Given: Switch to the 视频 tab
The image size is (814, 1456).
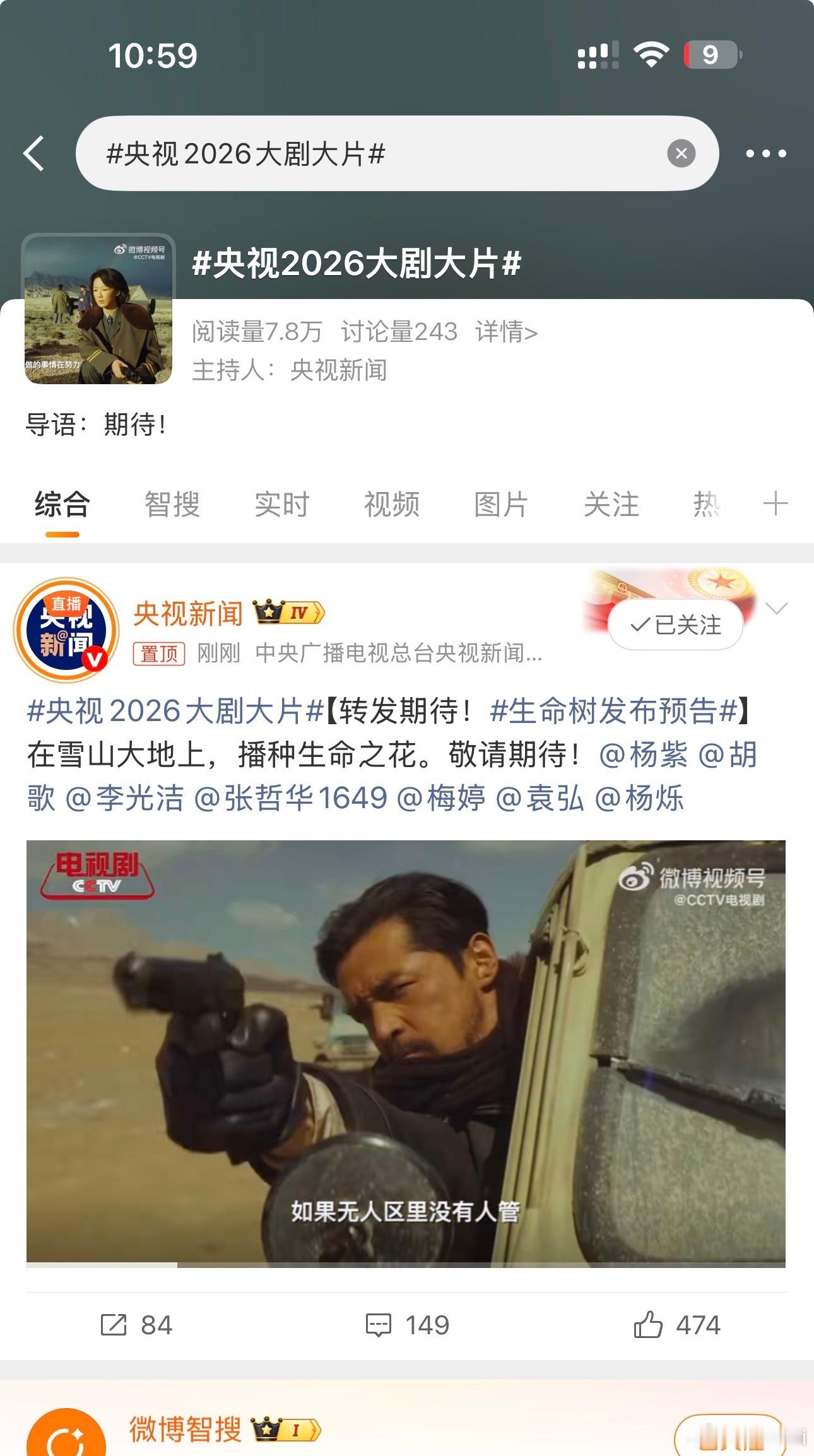Looking at the screenshot, I should [x=391, y=505].
